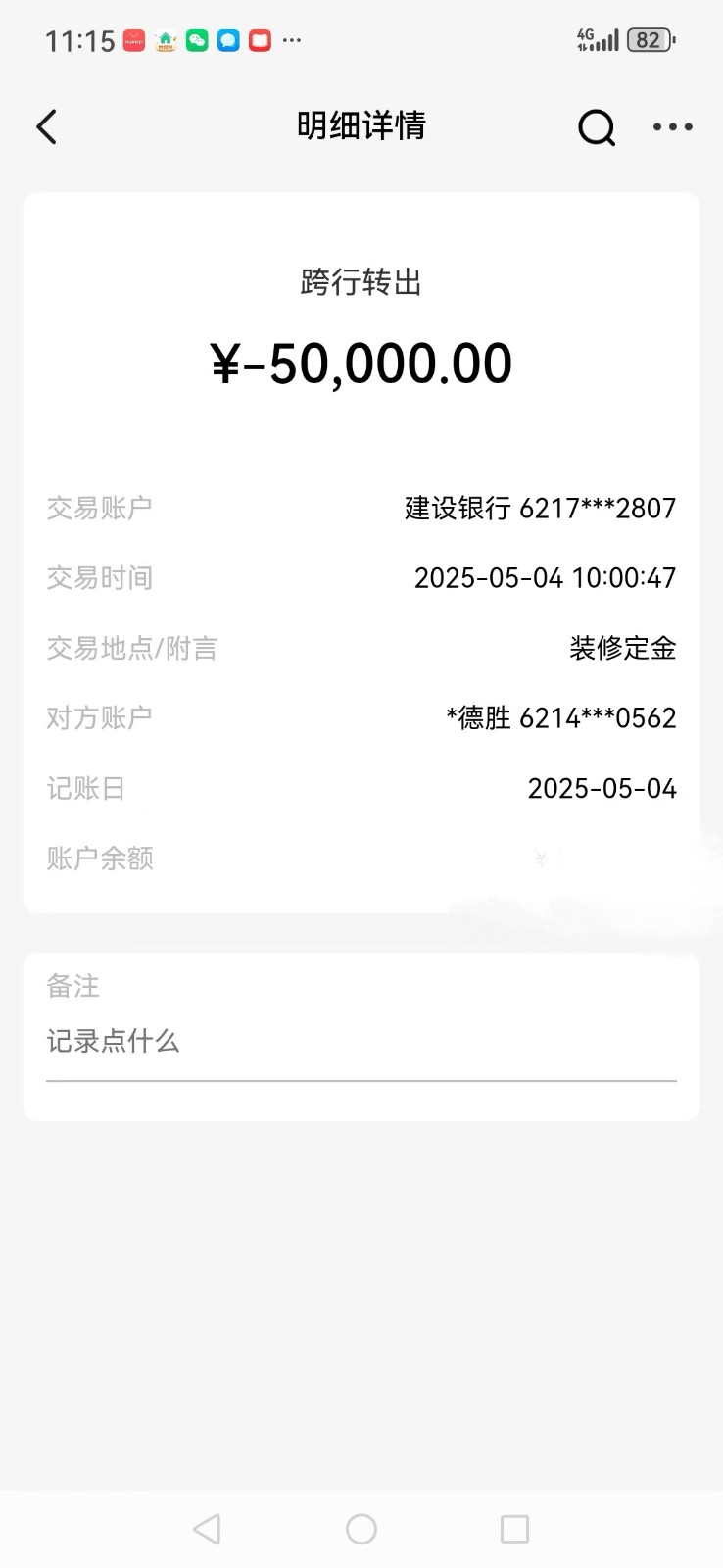Open the three-dot overflow menu
This screenshot has width=723, height=1568.
673,127
